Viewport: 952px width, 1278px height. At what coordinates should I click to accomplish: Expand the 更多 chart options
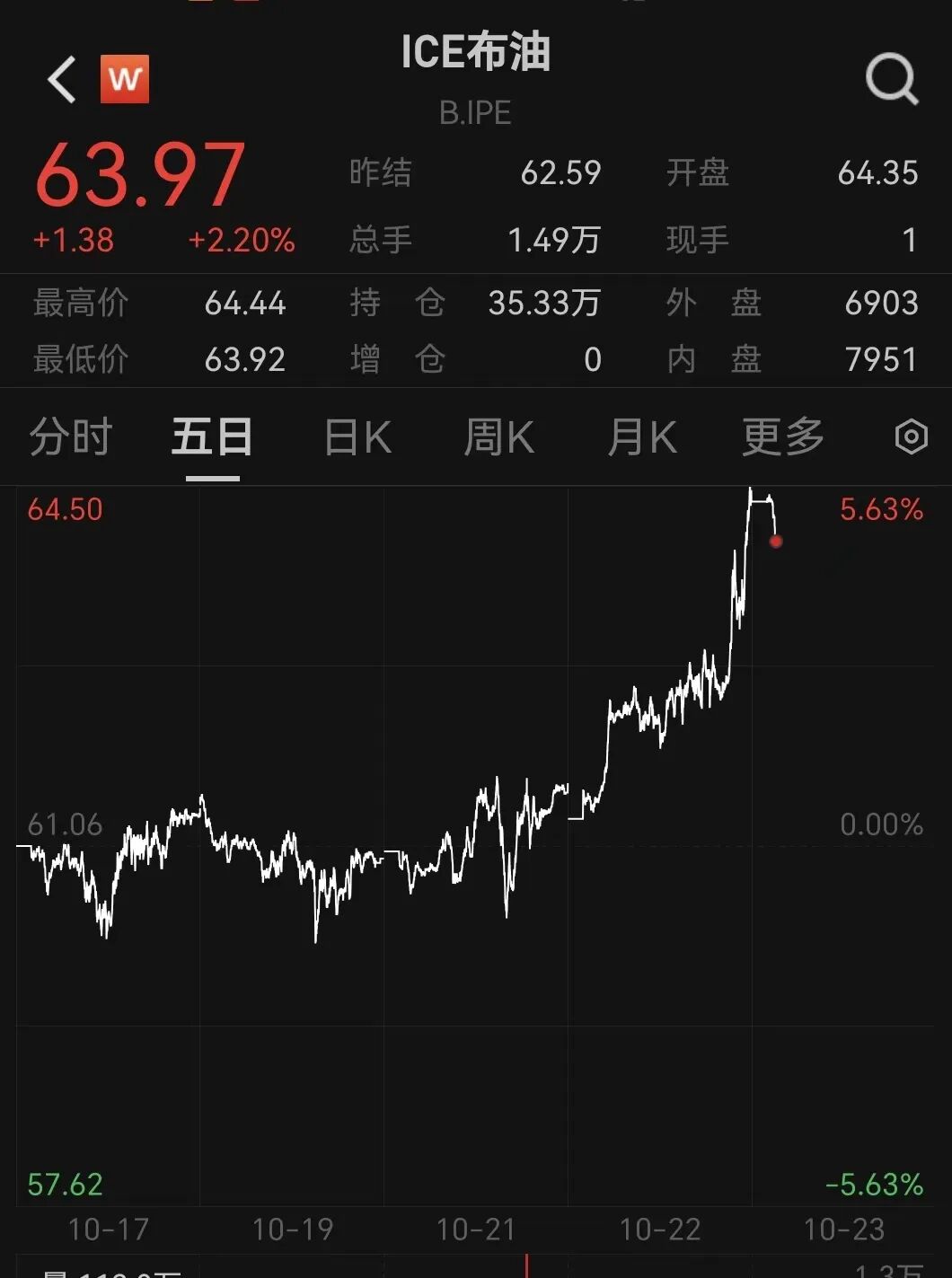point(783,437)
